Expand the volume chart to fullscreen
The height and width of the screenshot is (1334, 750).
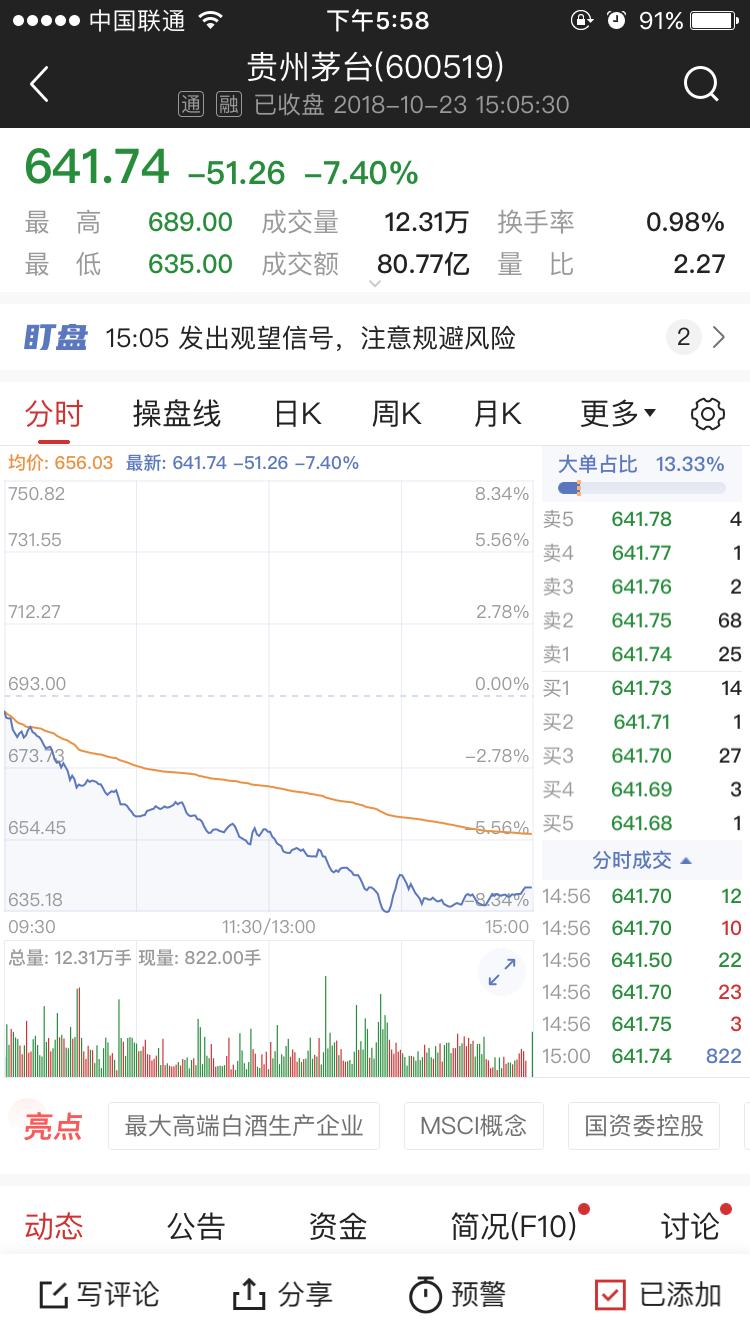[500, 972]
